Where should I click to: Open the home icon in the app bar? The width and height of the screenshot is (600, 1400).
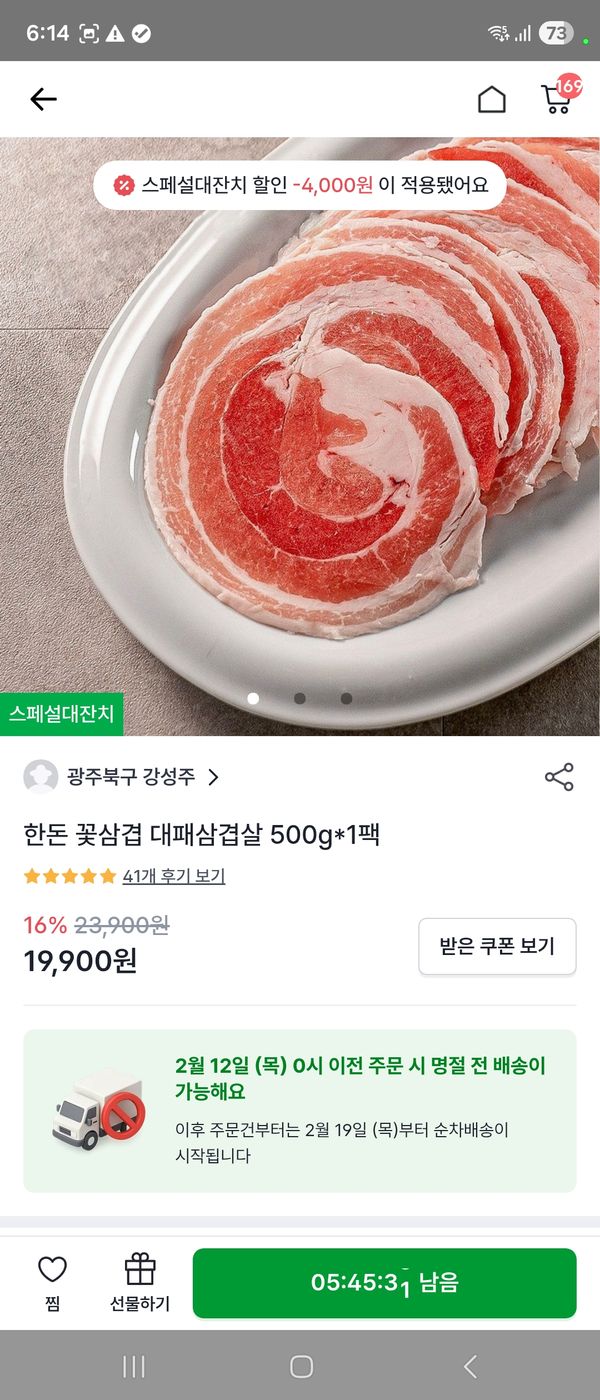491,99
